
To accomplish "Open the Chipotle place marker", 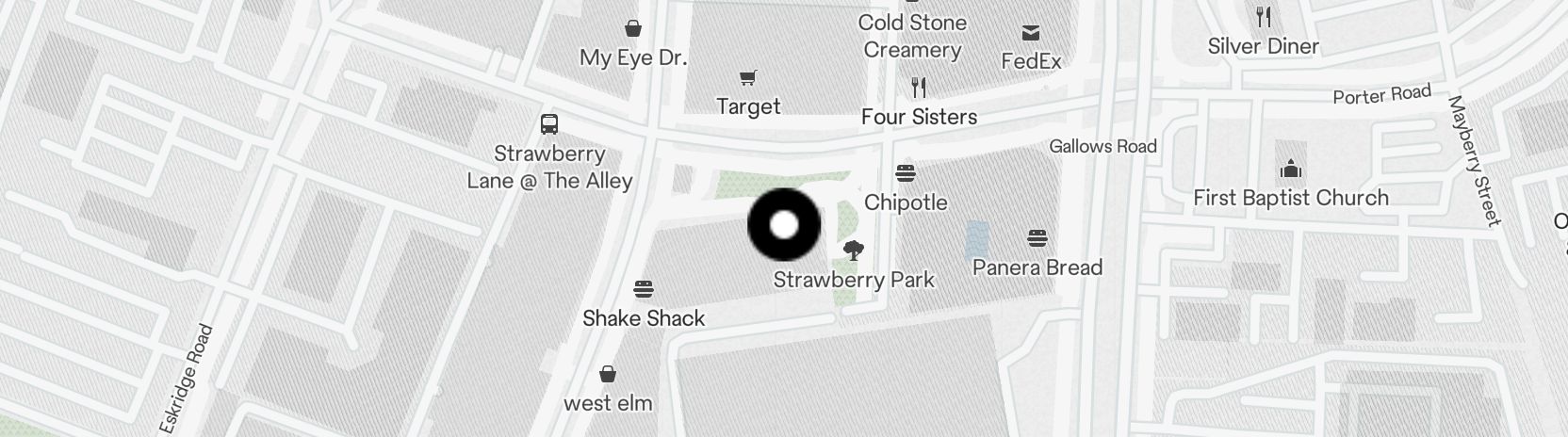I will tap(906, 173).
